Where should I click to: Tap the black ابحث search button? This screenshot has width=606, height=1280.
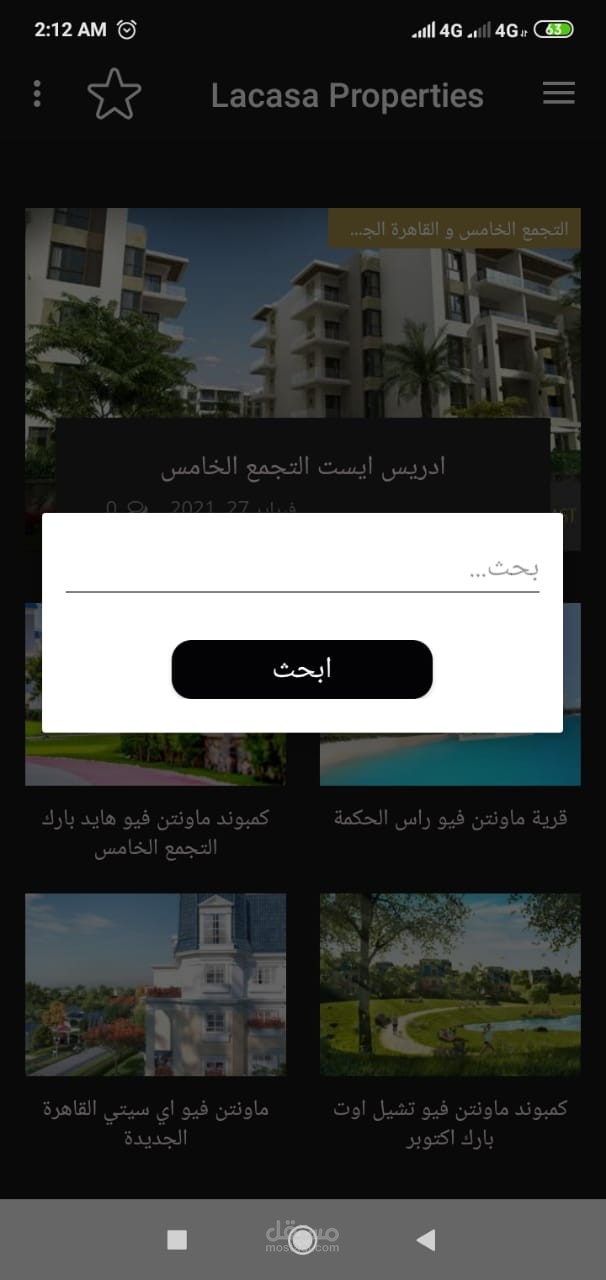[x=302, y=669]
